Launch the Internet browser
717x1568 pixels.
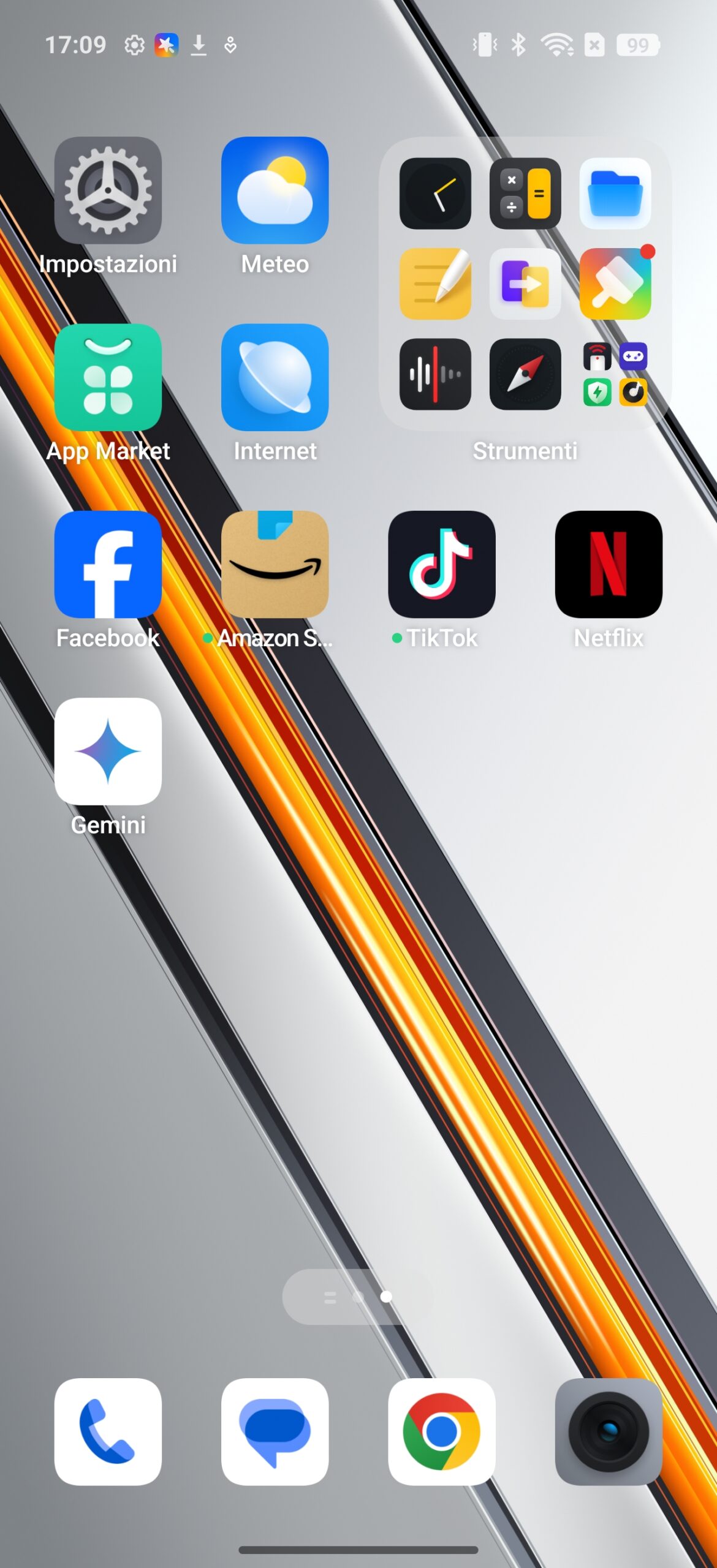[x=275, y=377]
